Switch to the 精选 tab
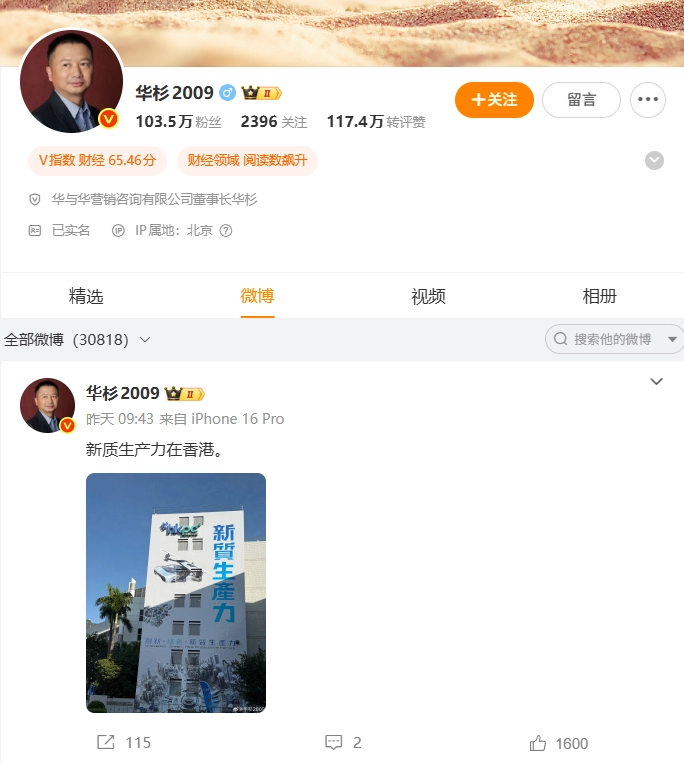The image size is (684, 762). [x=86, y=296]
